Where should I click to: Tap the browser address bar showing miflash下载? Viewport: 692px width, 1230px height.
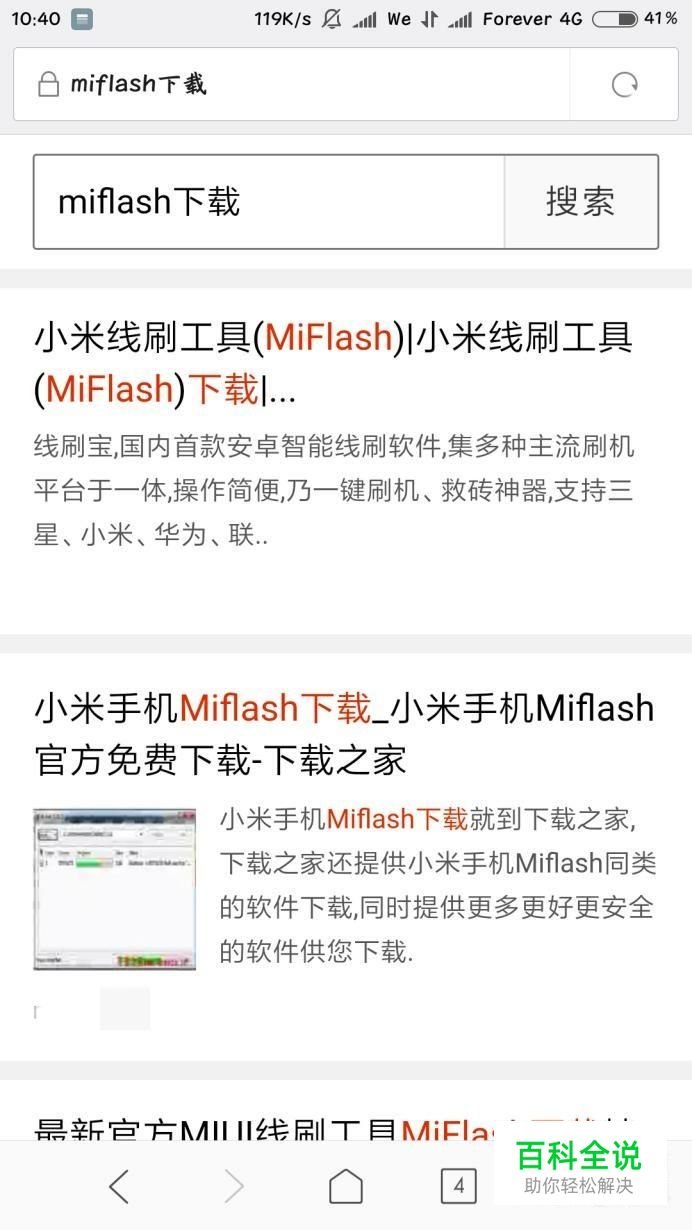click(x=290, y=85)
